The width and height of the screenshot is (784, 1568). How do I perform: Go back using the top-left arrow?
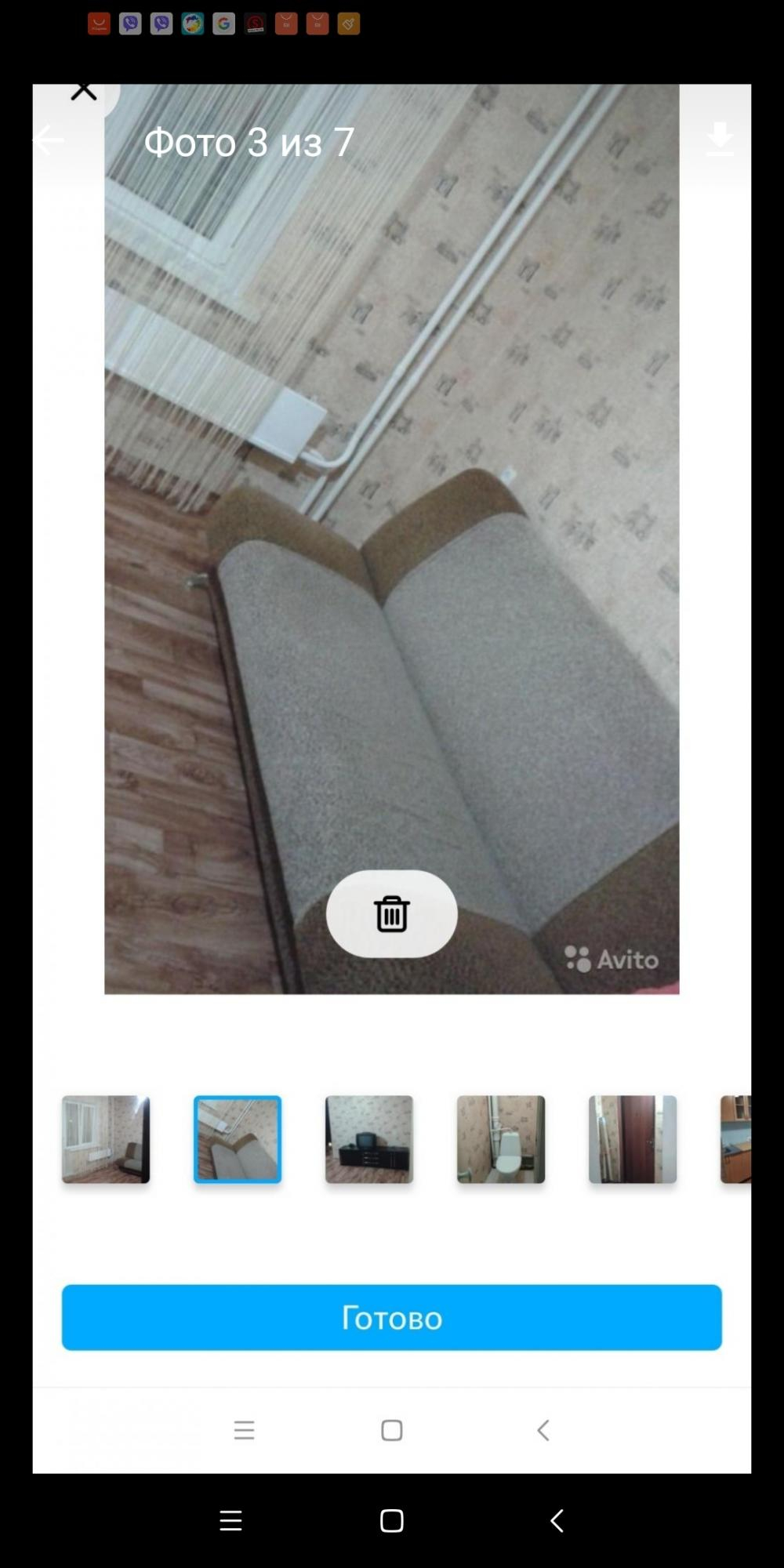(48, 140)
